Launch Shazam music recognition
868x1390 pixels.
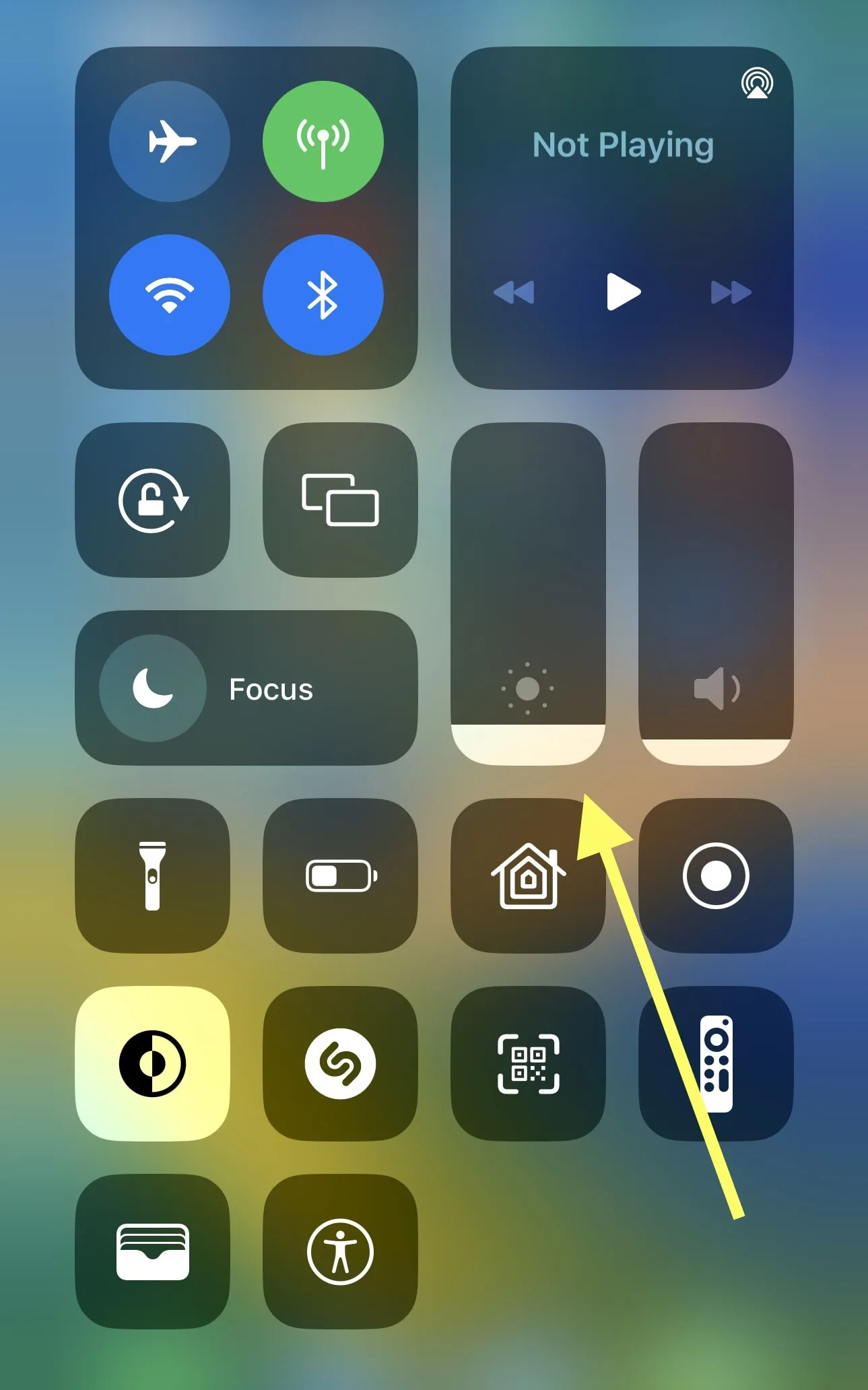click(x=340, y=1063)
